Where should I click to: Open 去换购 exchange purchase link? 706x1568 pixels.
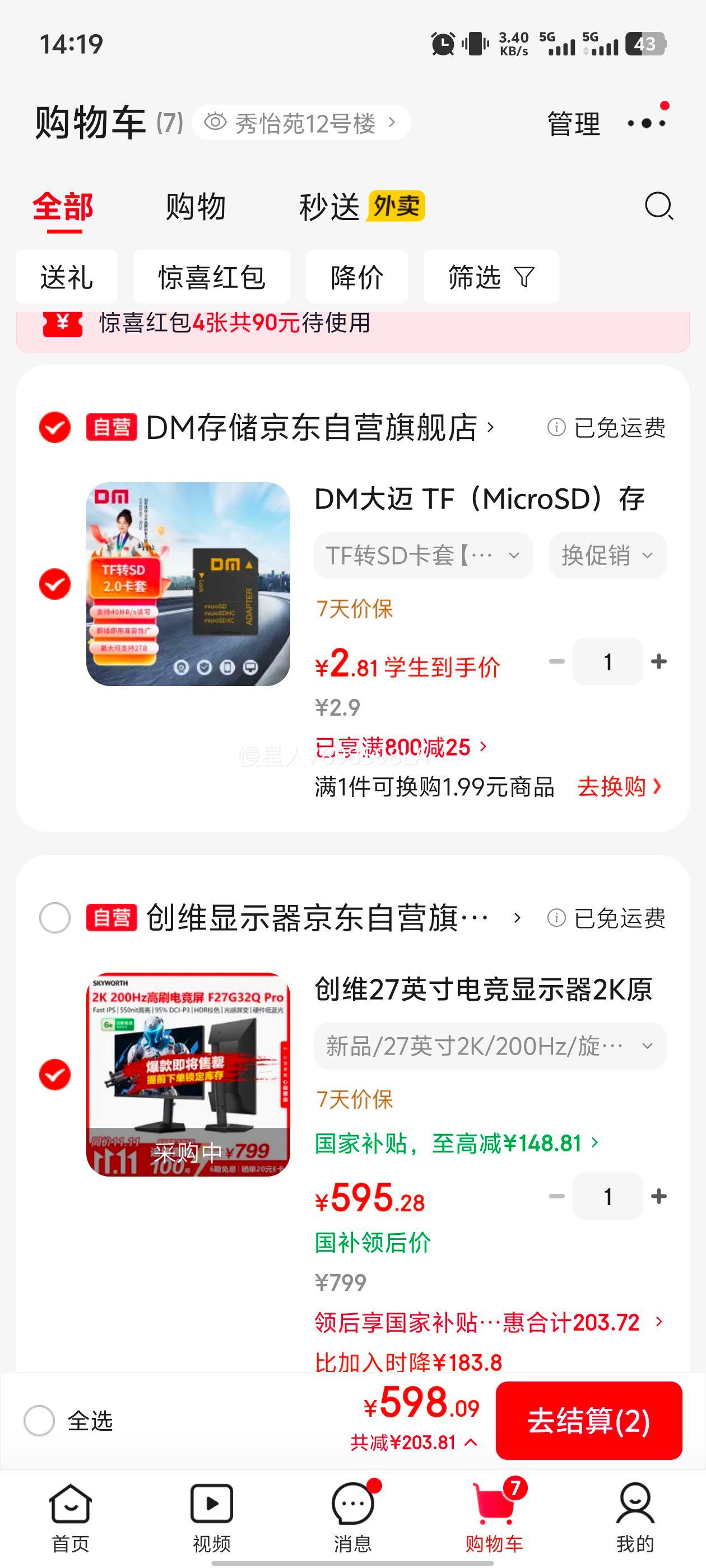click(614, 787)
